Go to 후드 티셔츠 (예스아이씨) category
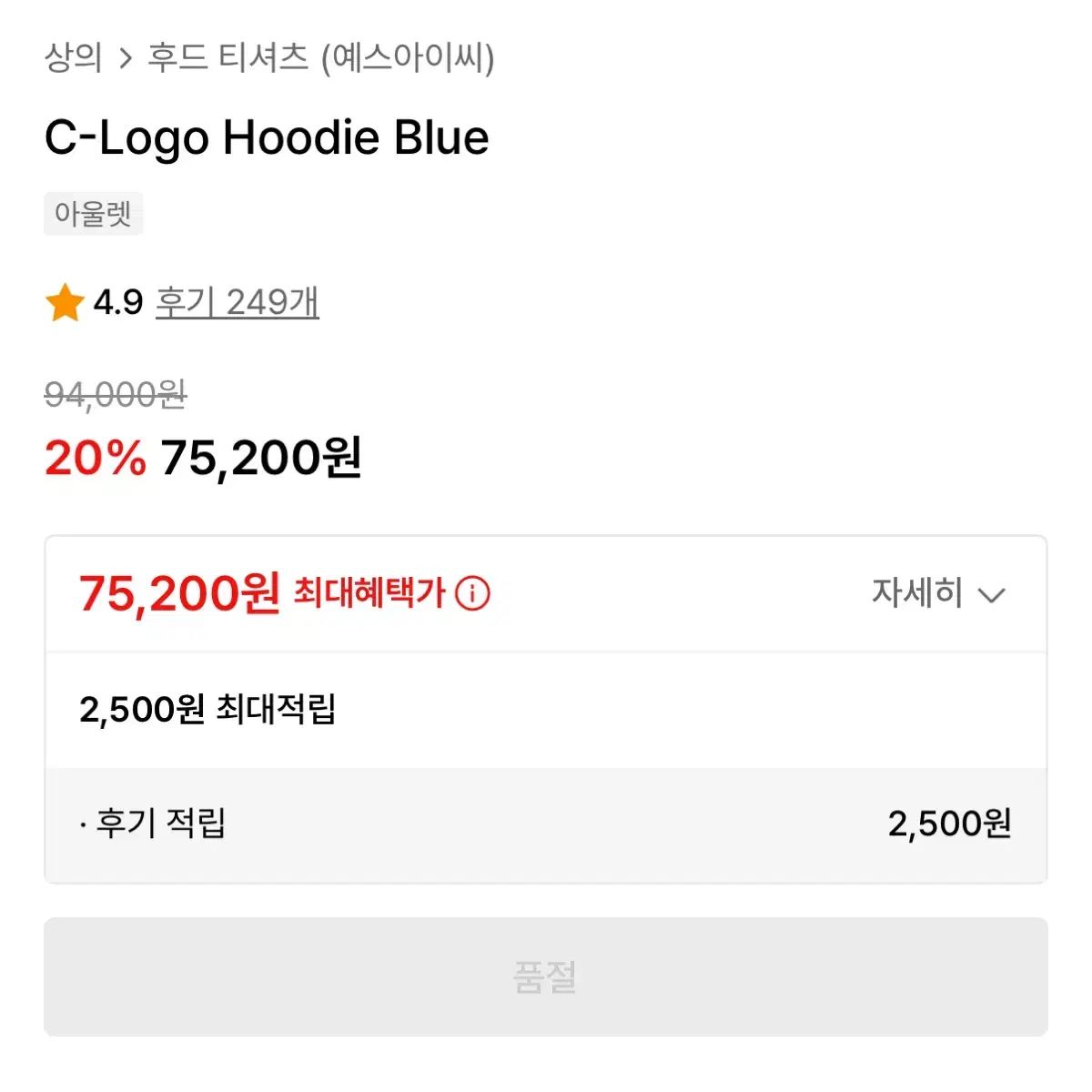 pyautogui.click(x=321, y=58)
